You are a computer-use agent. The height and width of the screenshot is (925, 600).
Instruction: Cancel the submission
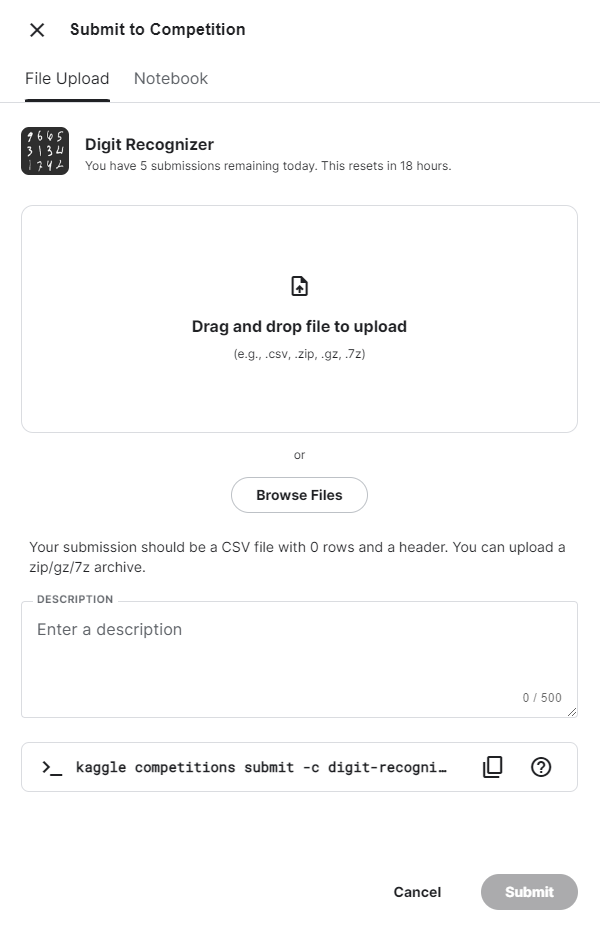click(x=417, y=892)
